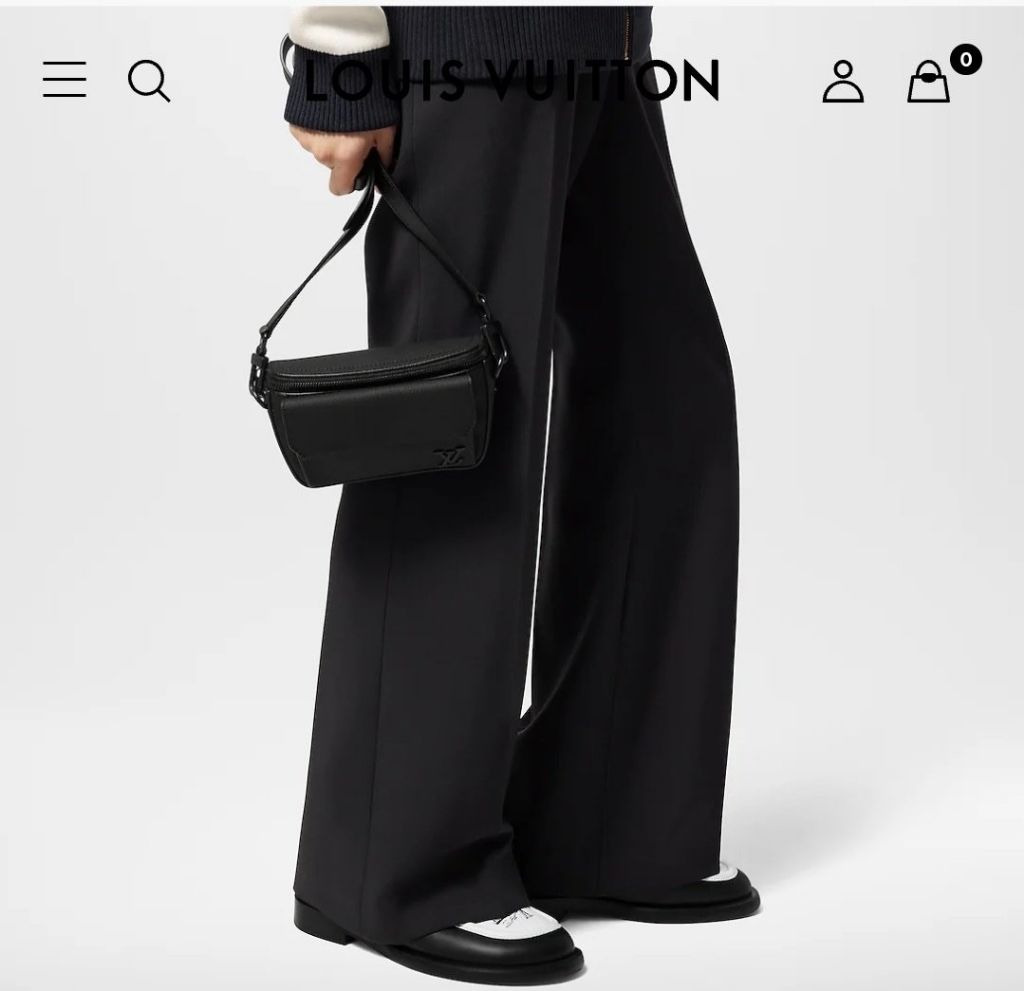
Task: Go to Louis Vuitton home page
Action: click(x=511, y=80)
